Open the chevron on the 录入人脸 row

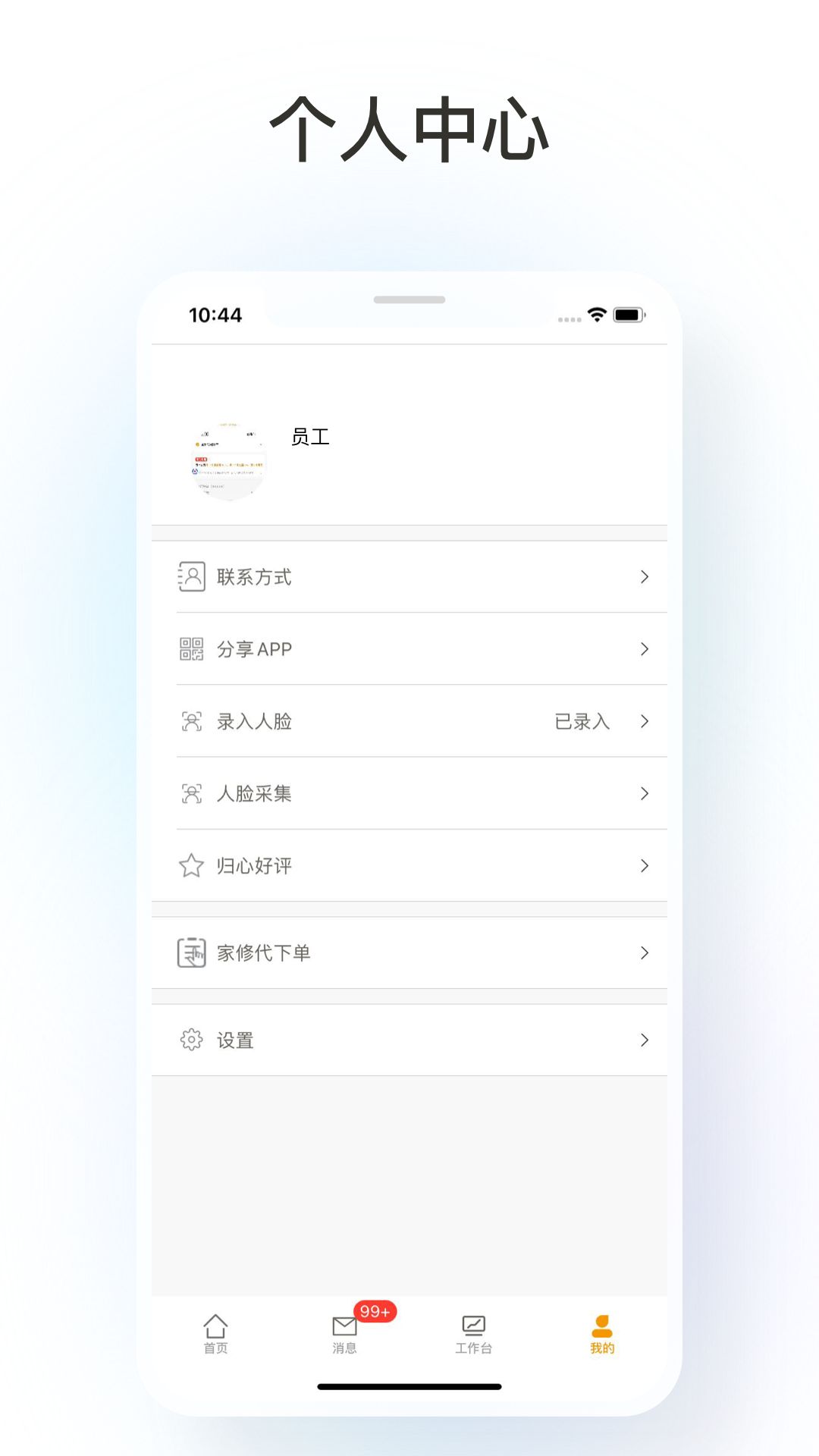(645, 721)
